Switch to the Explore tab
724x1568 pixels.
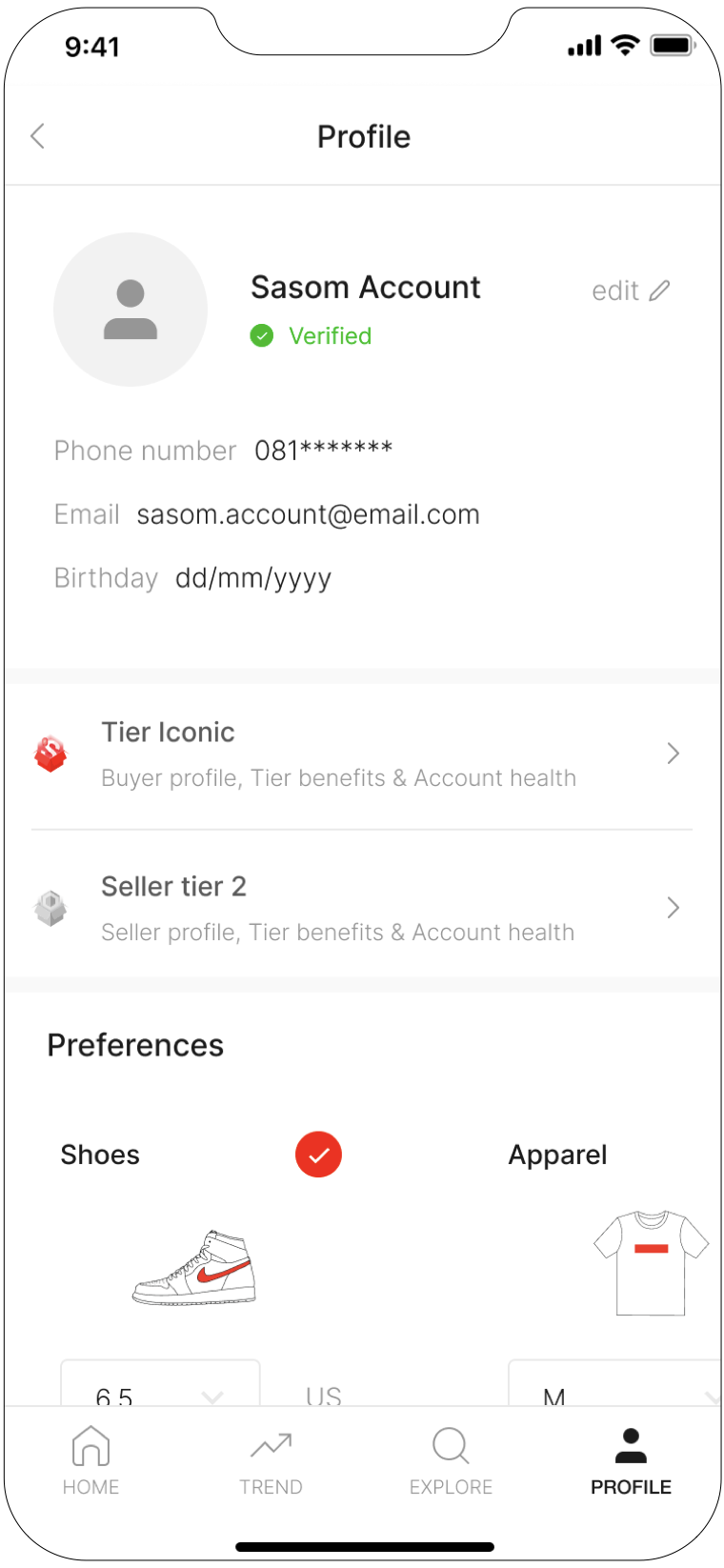(451, 1461)
